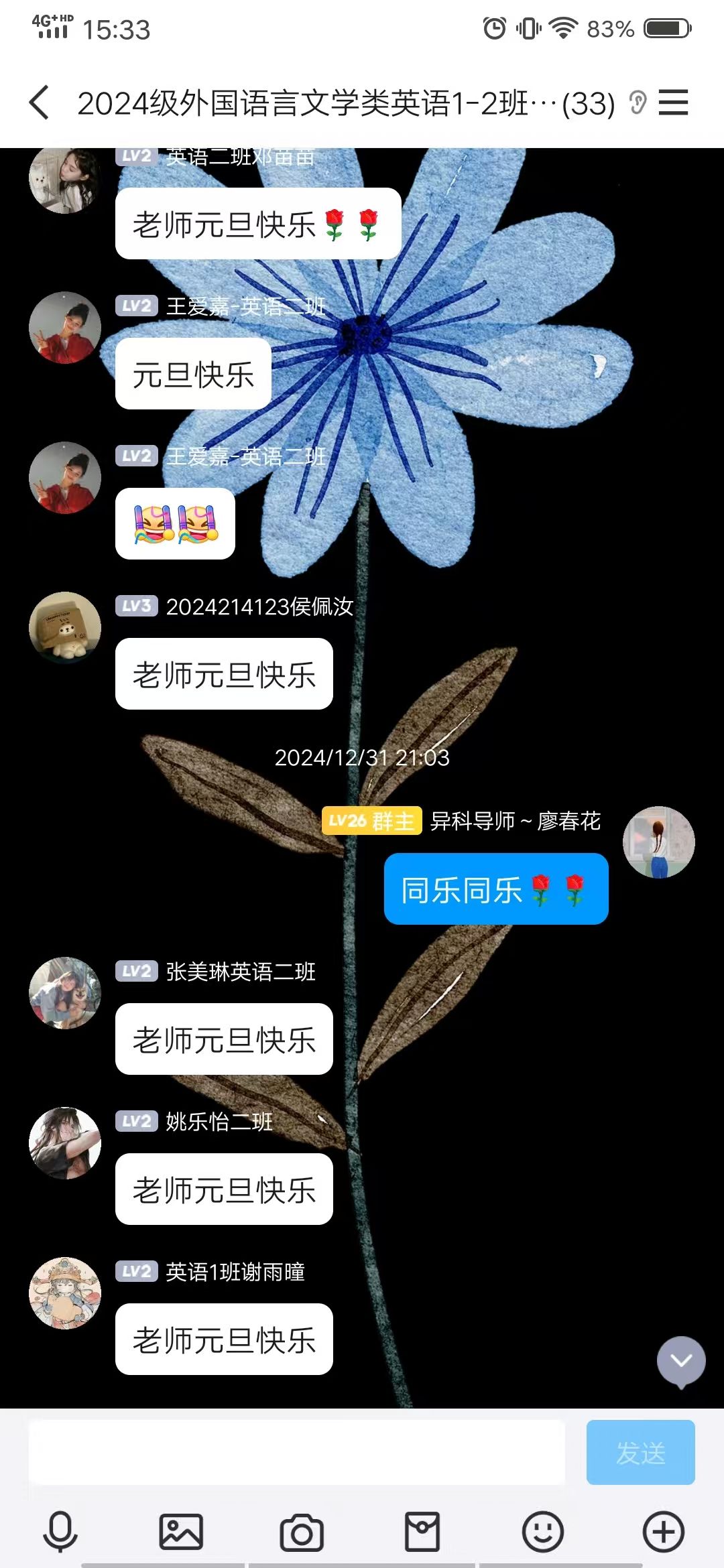This screenshot has height=1568, width=724.
Task: Open 2024214123侯佩汝's avatar
Action: point(65,628)
